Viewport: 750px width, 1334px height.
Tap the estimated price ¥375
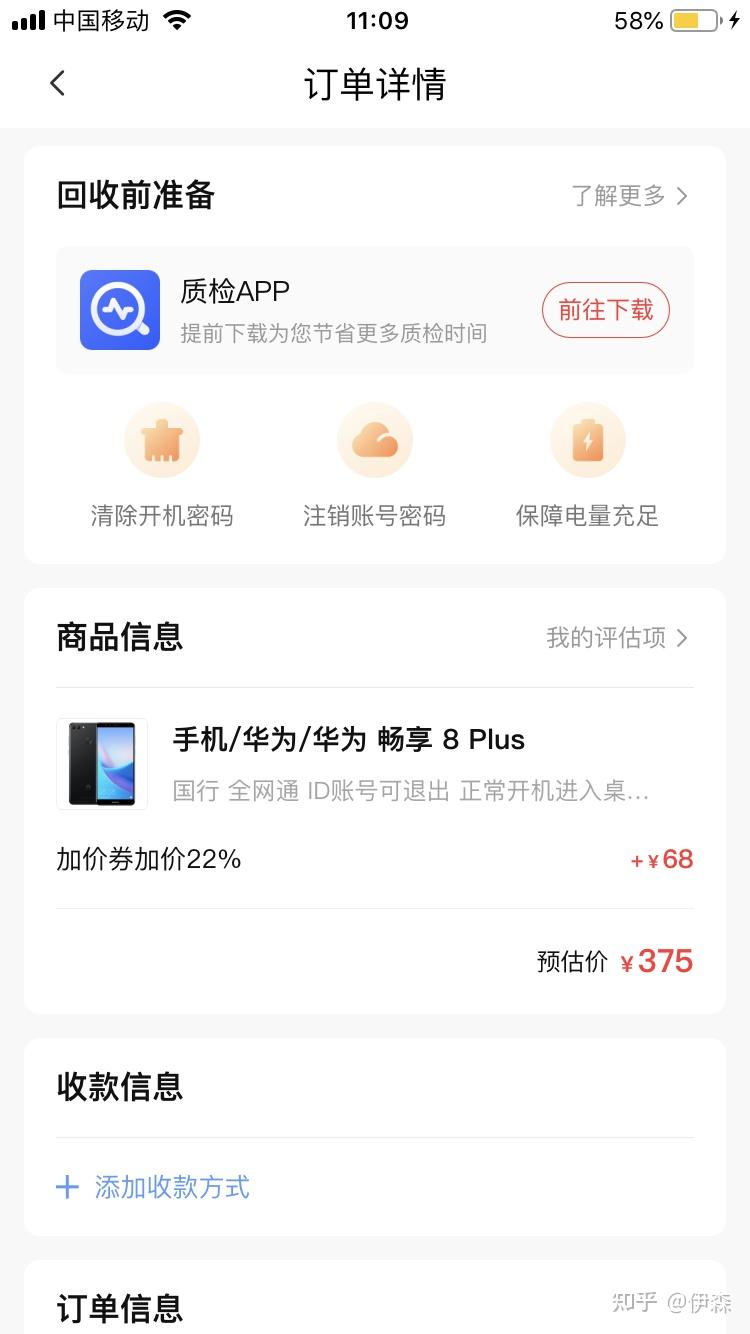click(x=656, y=961)
